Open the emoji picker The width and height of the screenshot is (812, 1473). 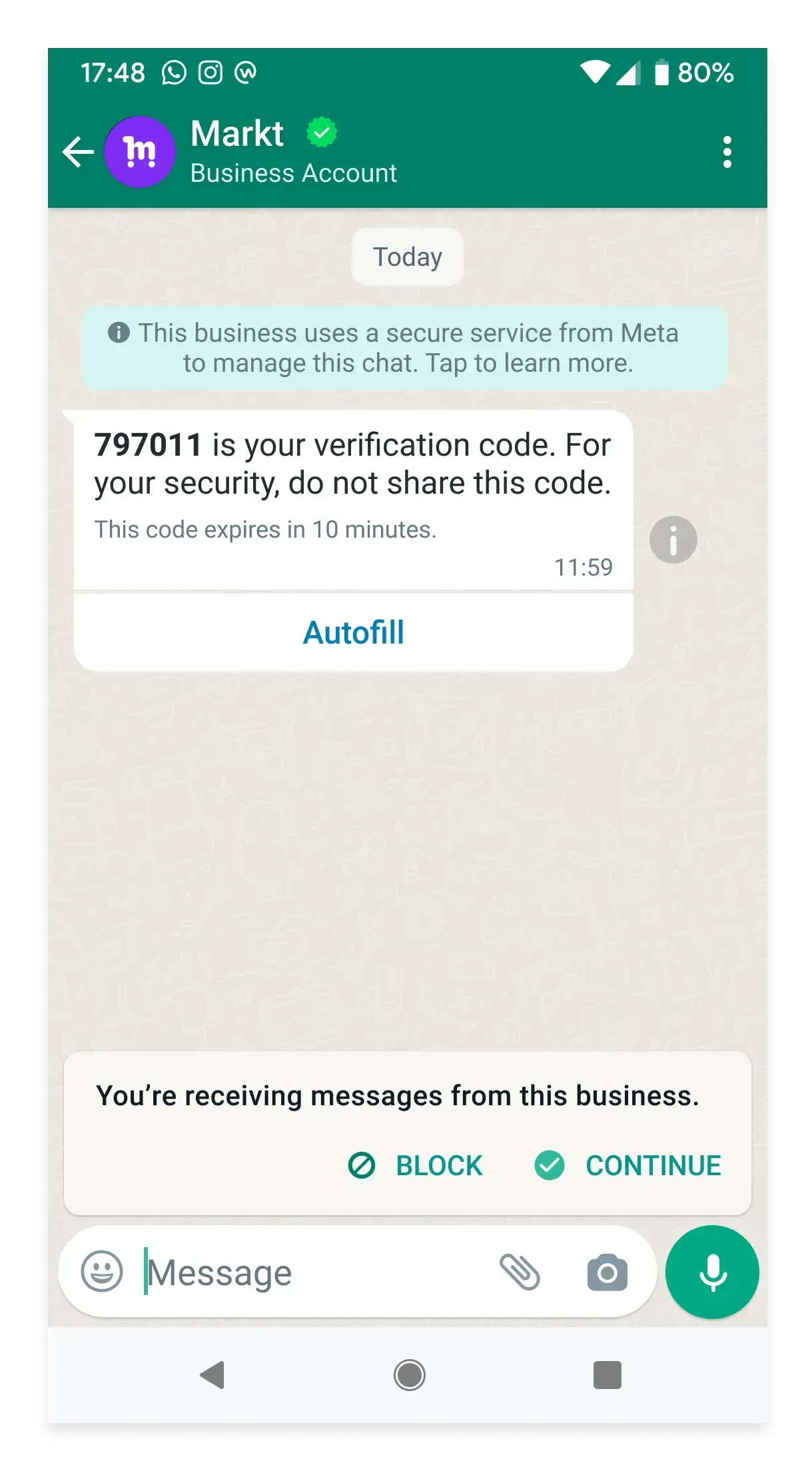102,1272
